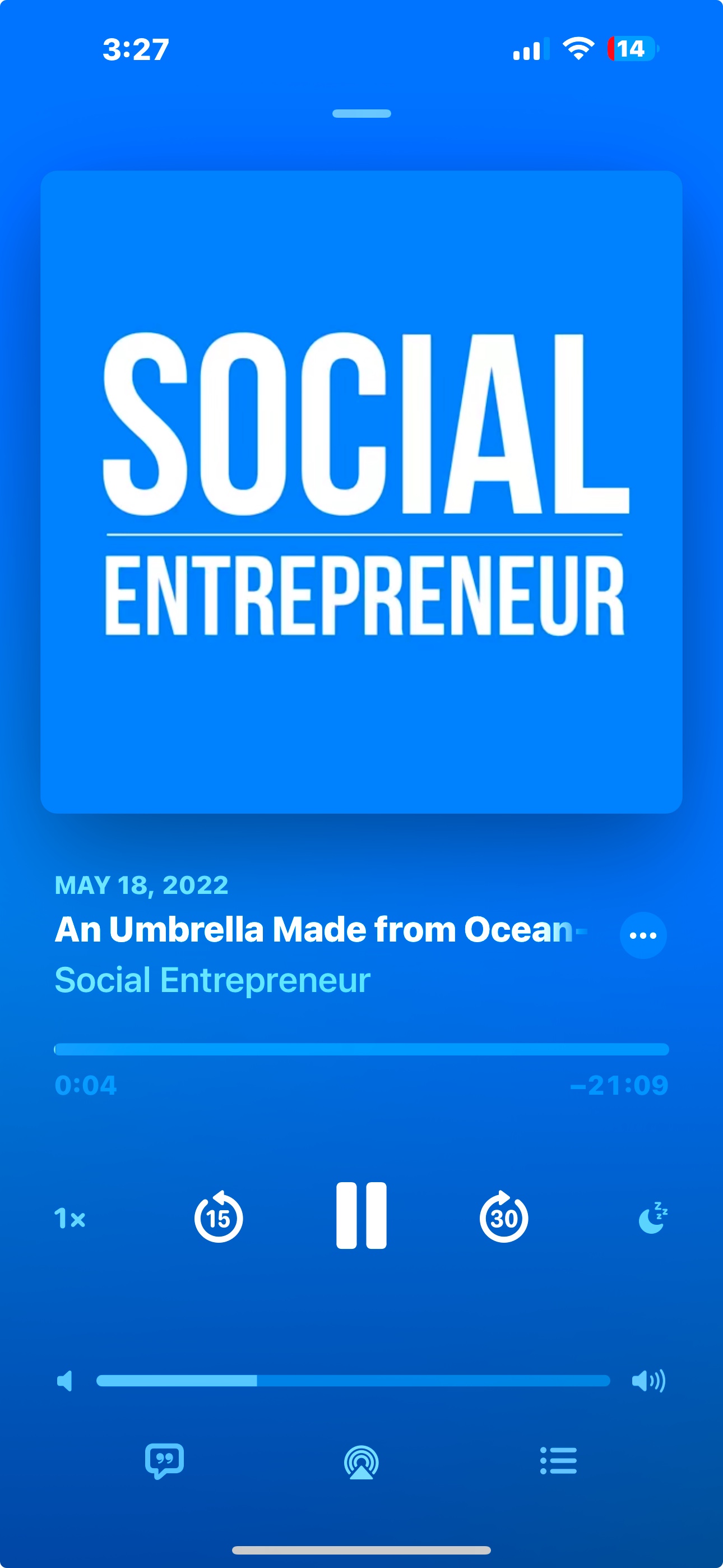The image size is (723, 1568).
Task: Change the 1x playback speed
Action: (70, 1219)
